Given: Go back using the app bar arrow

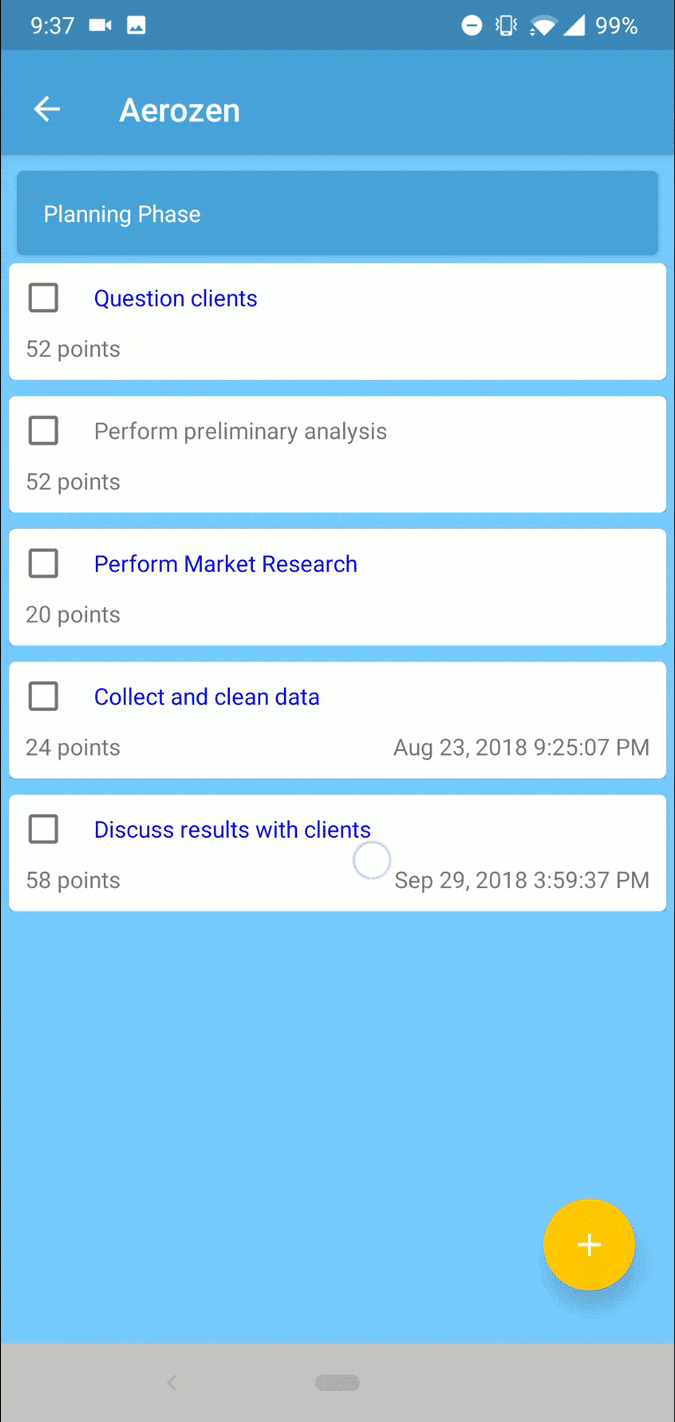Looking at the screenshot, I should click(x=47, y=110).
